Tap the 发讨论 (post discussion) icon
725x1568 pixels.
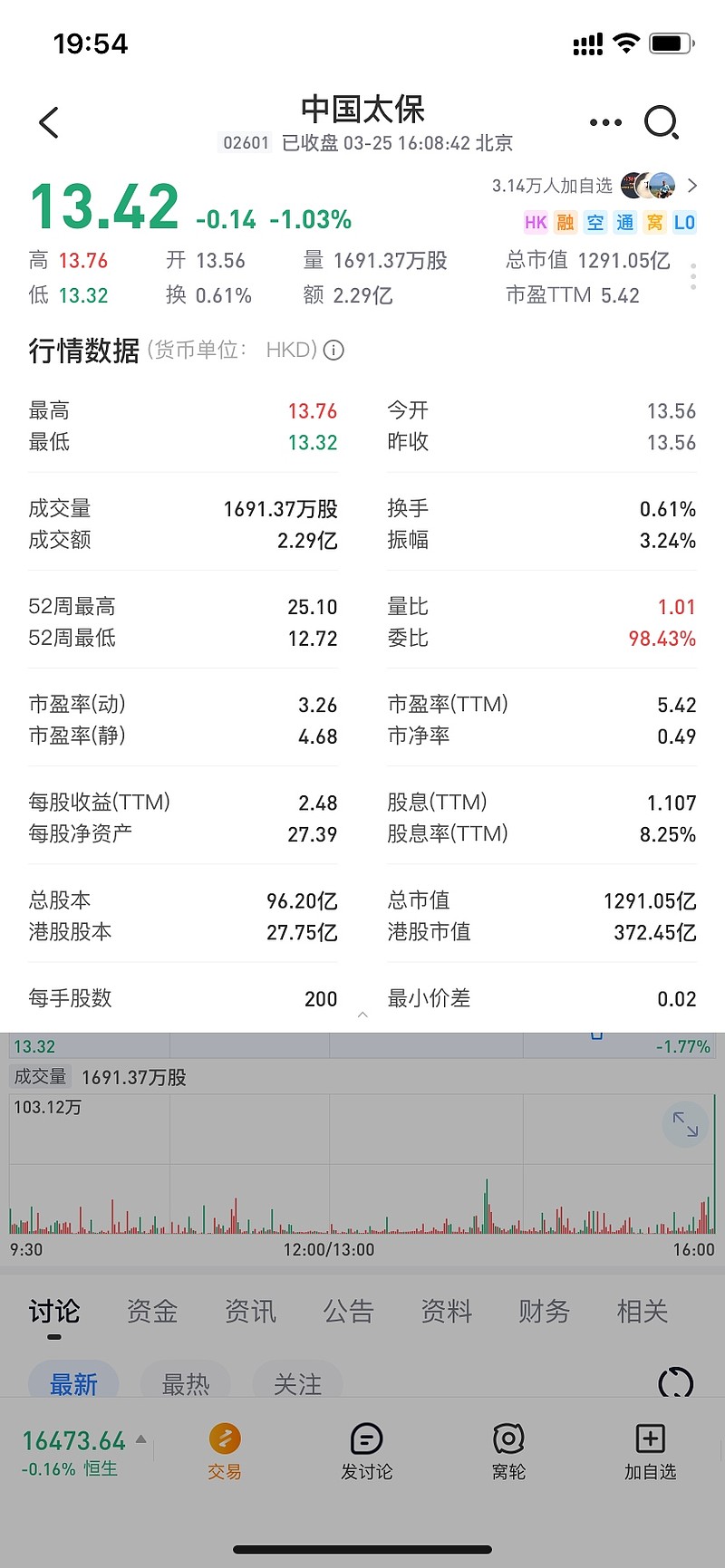pos(366,1451)
